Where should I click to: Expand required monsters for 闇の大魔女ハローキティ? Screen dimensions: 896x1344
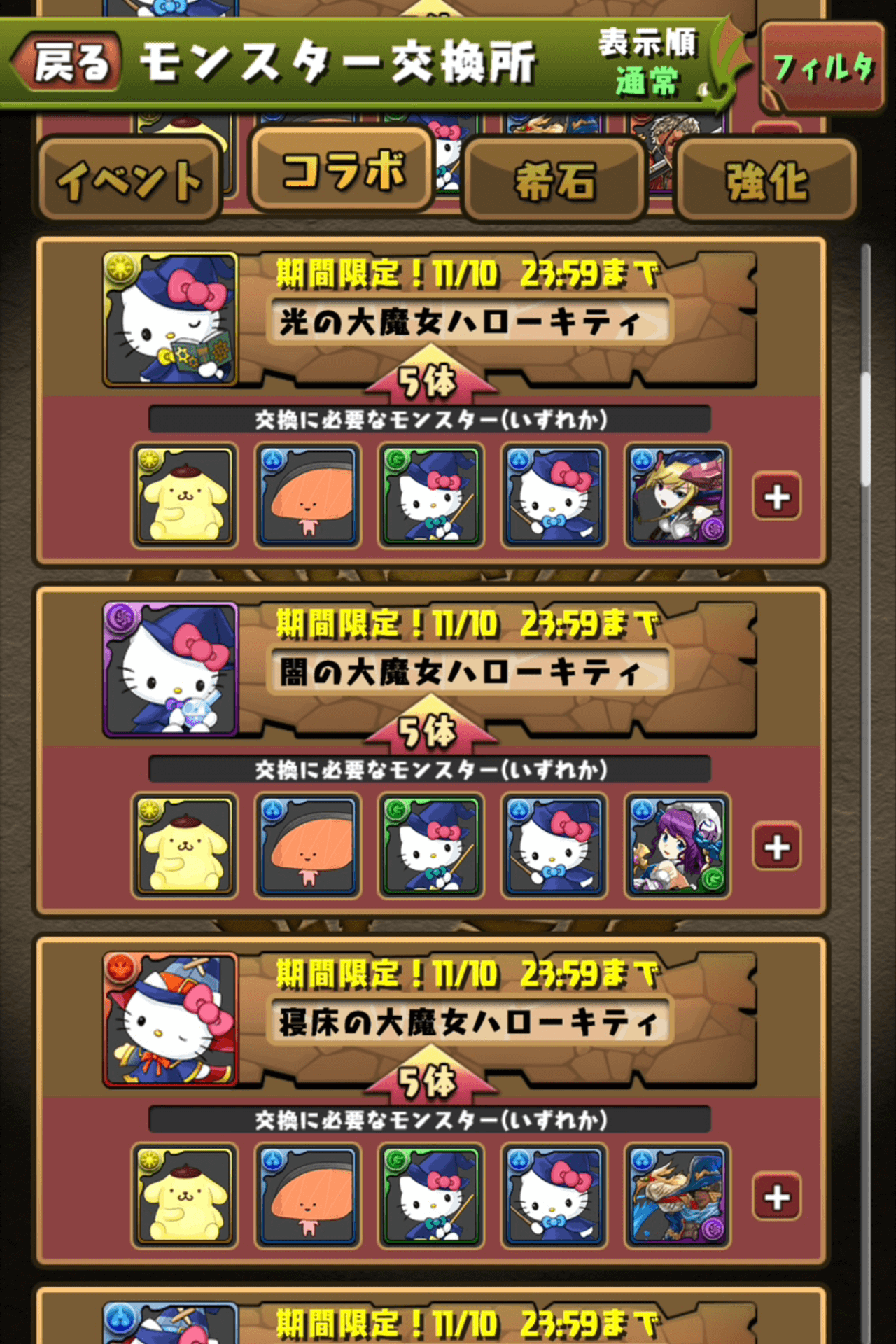pyautogui.click(x=777, y=847)
